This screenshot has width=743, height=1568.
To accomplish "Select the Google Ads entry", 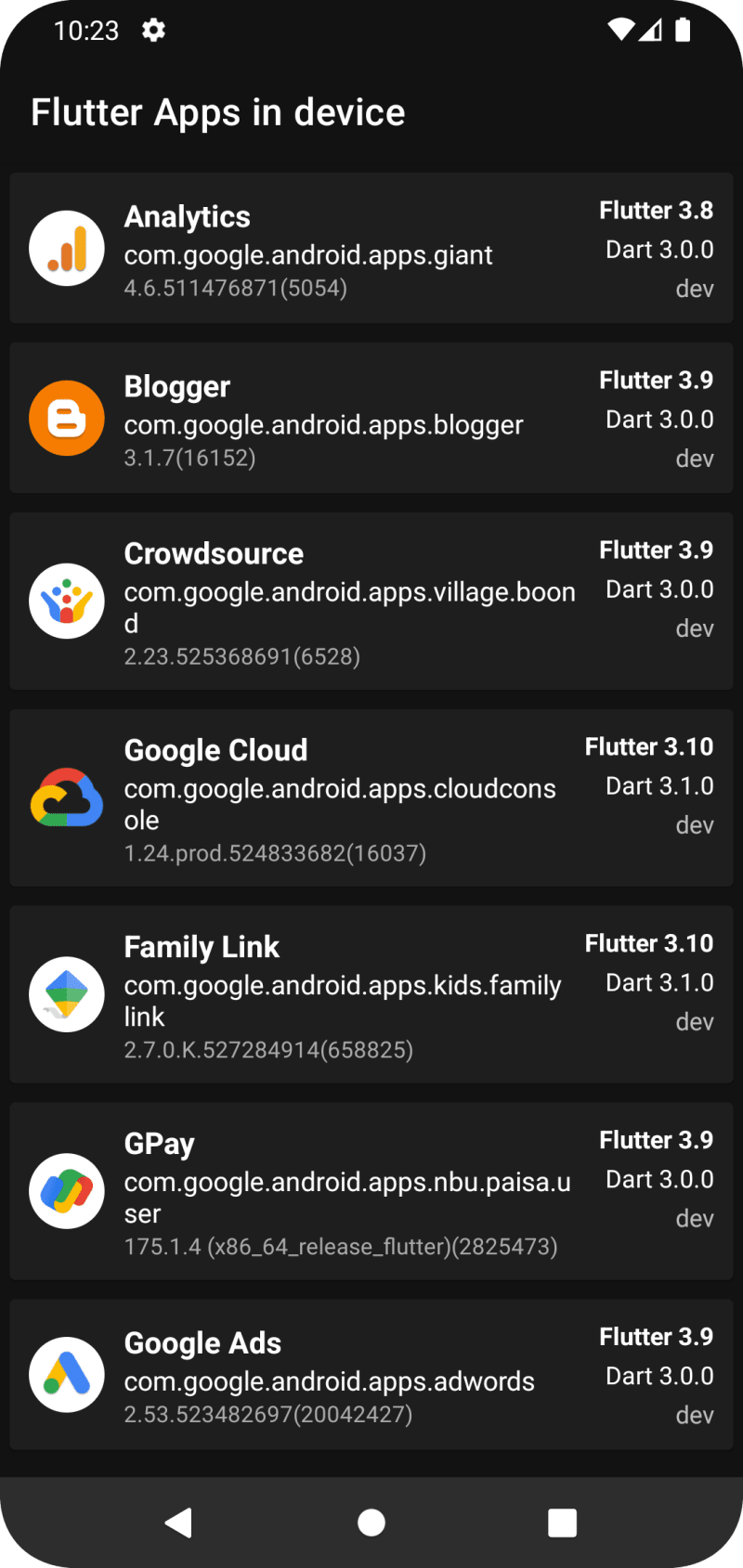I will (x=371, y=1375).
